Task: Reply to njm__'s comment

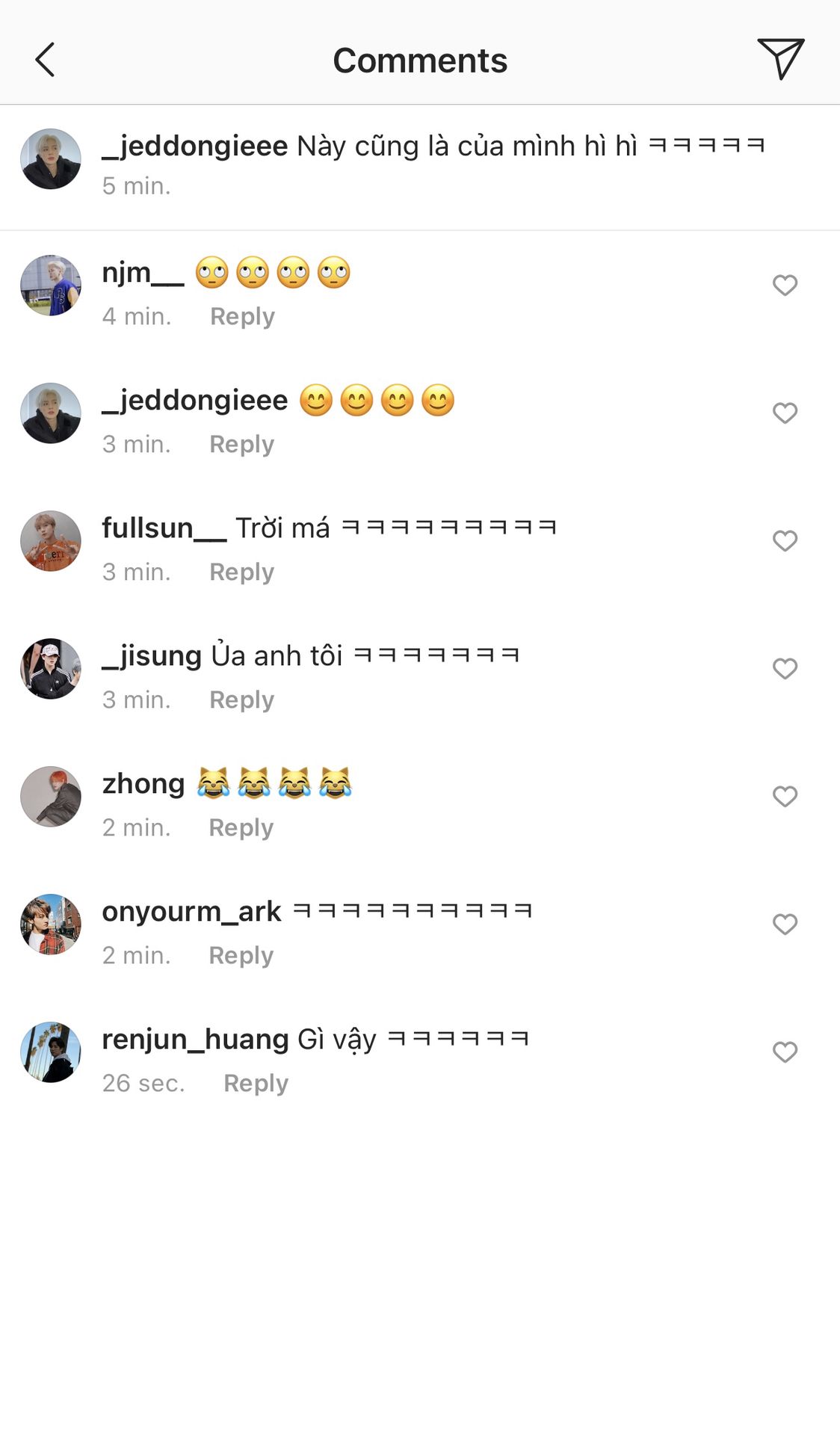Action: point(242,316)
